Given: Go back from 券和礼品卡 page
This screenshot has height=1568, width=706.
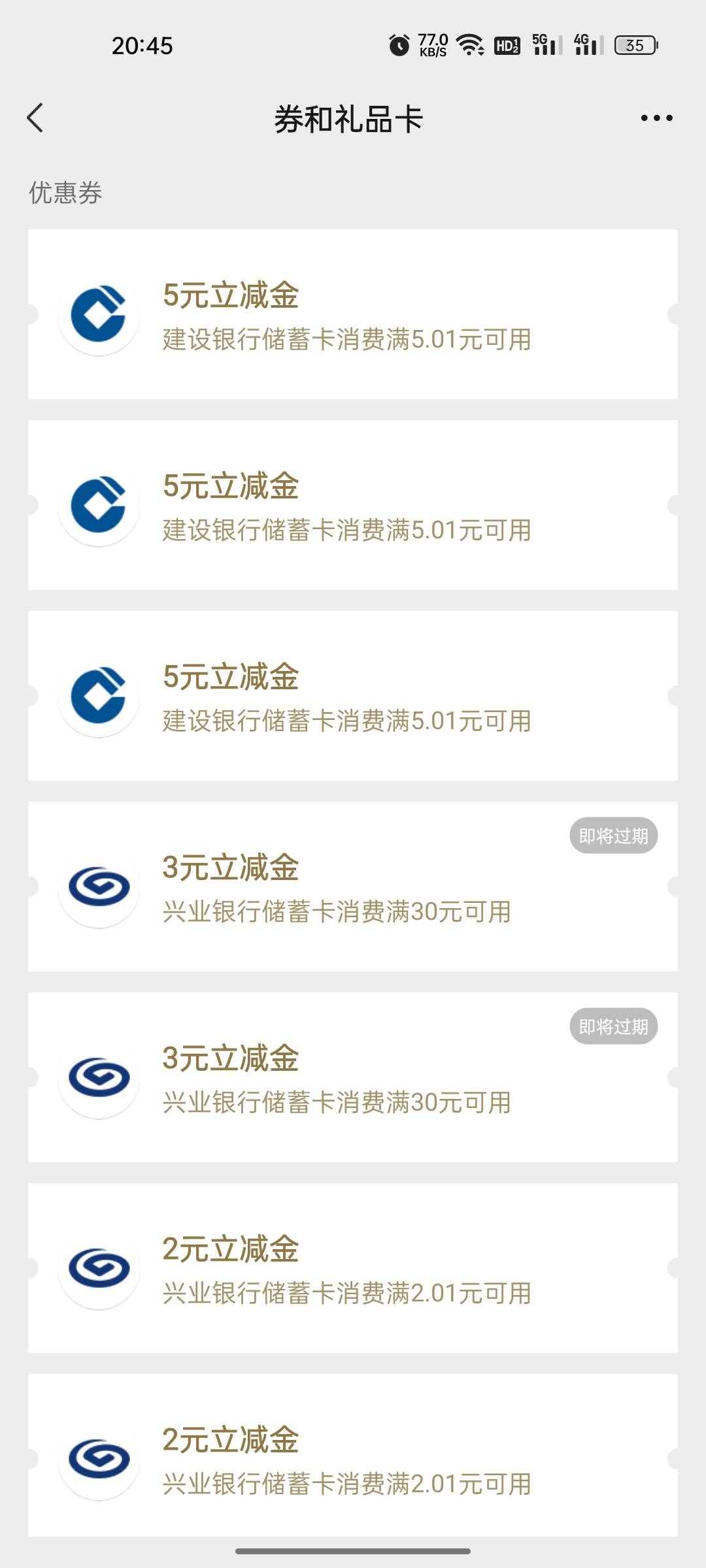Looking at the screenshot, I should click(x=35, y=118).
